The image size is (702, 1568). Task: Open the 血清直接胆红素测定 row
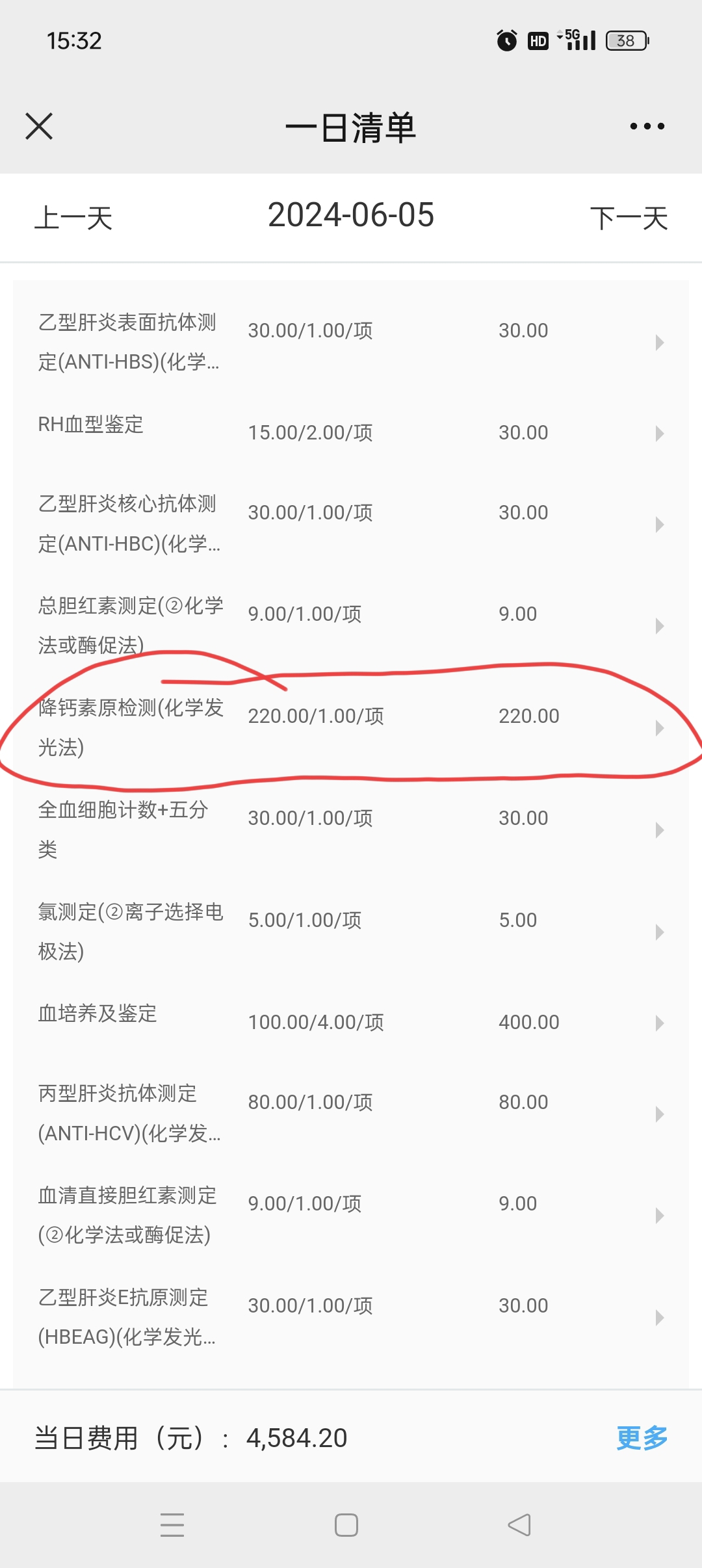tap(351, 1216)
